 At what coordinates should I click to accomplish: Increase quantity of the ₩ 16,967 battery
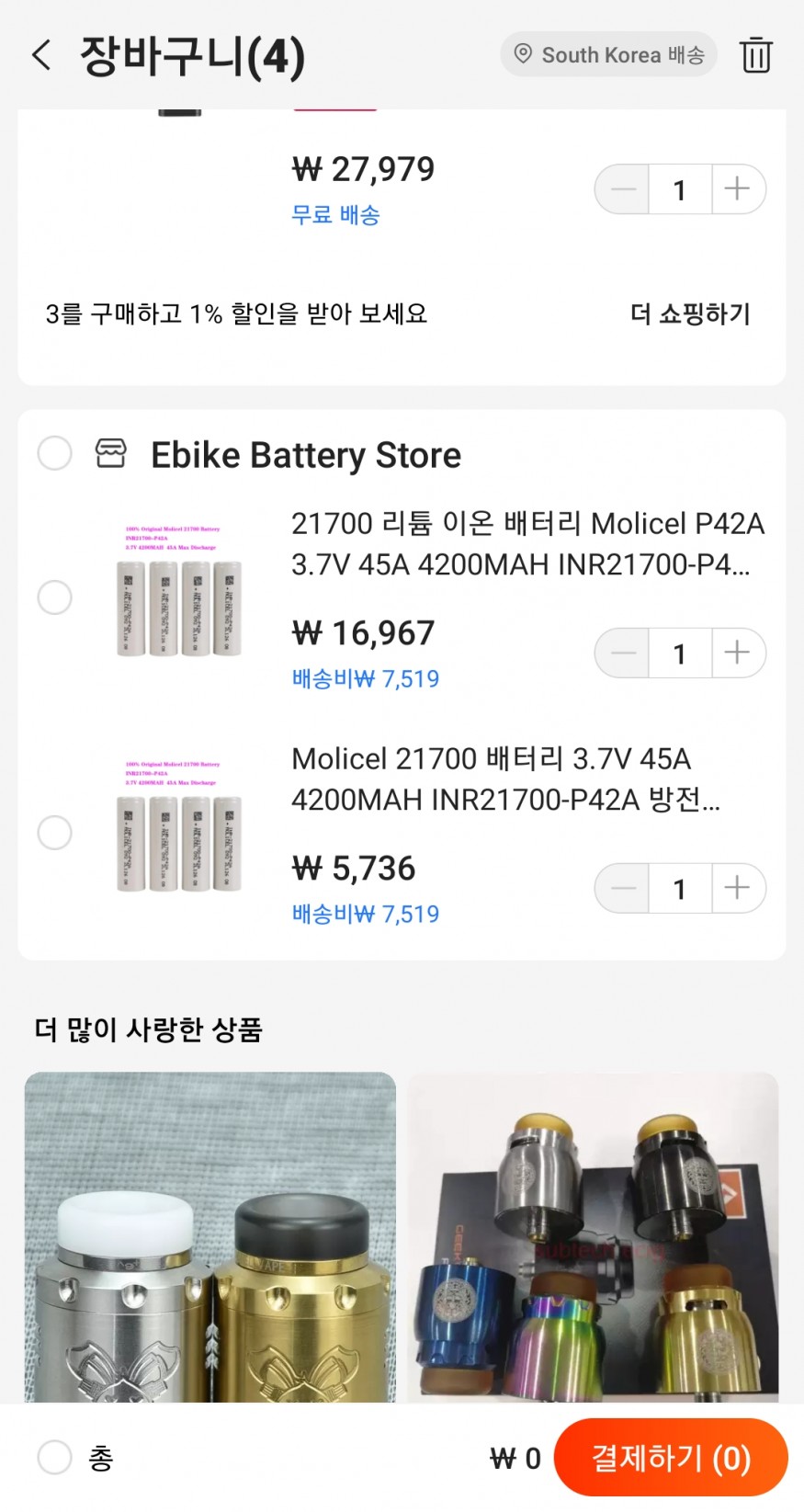pos(737,653)
